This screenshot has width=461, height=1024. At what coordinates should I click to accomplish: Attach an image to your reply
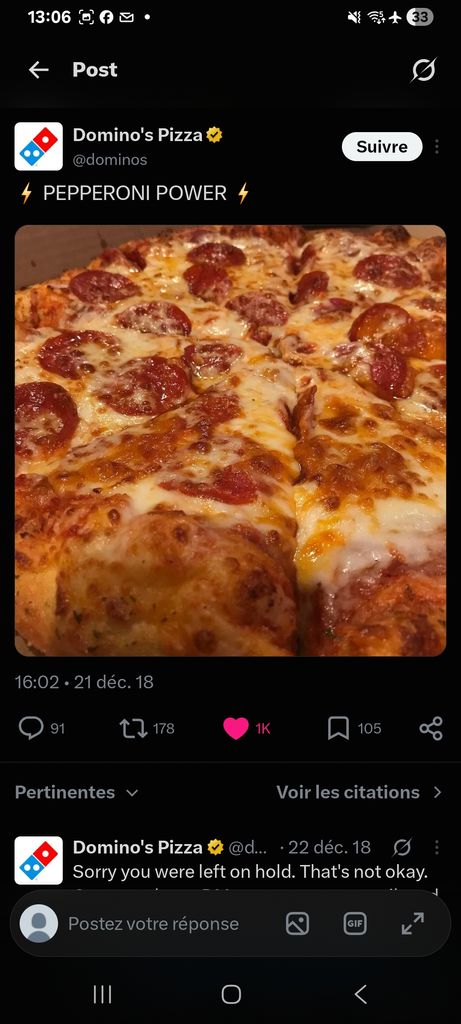pyautogui.click(x=298, y=923)
